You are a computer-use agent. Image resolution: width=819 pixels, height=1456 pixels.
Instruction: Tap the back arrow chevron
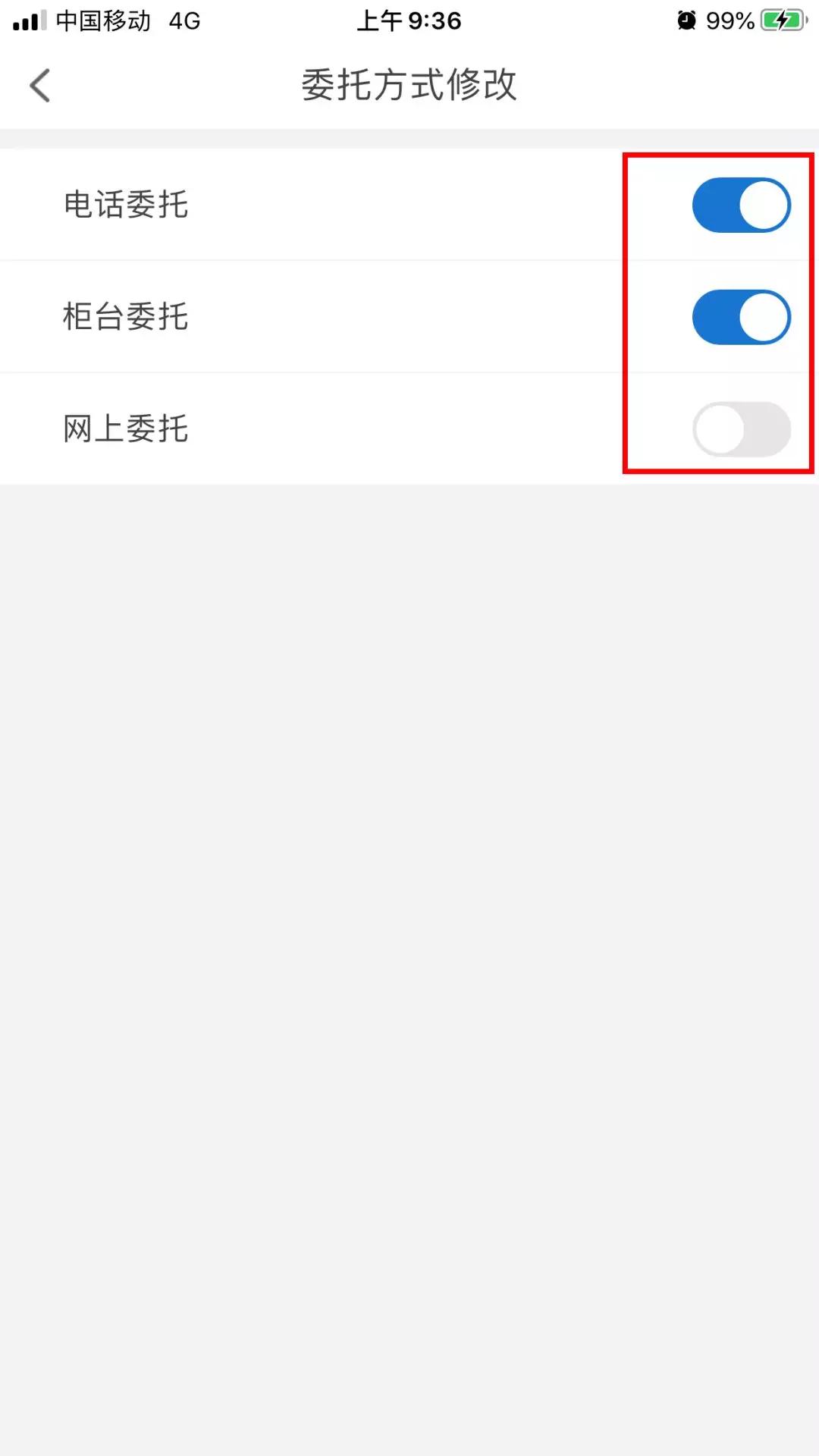39,85
